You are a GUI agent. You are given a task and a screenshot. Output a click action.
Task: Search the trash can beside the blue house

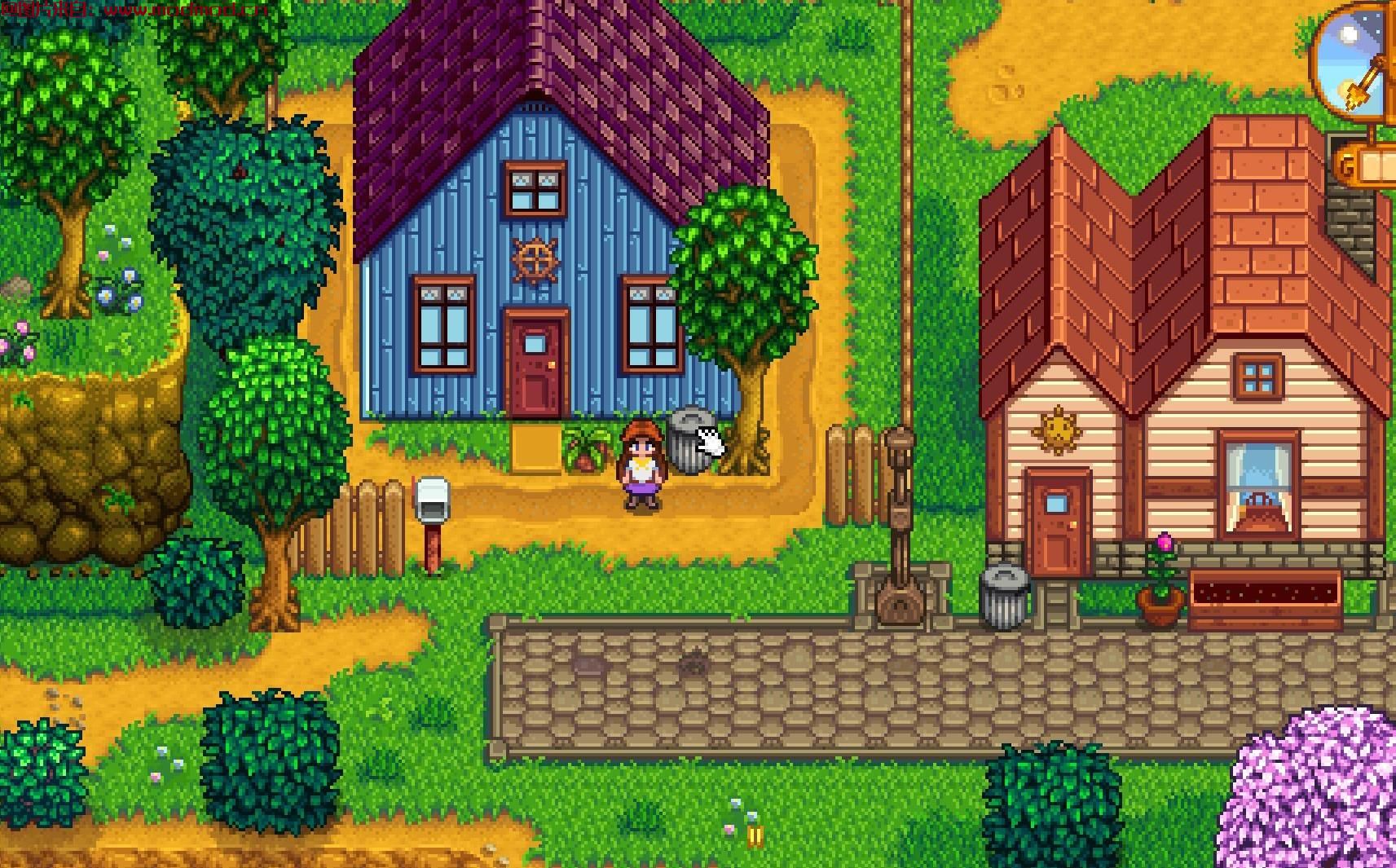pyautogui.click(x=689, y=441)
